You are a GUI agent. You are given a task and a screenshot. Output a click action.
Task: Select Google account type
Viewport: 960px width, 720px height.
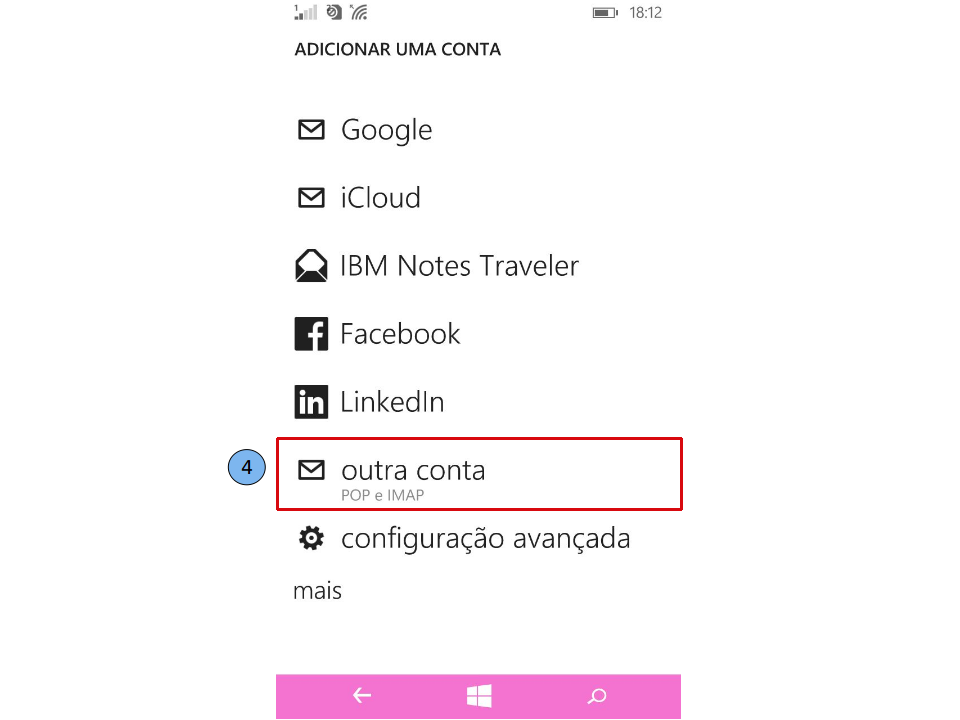(x=386, y=130)
